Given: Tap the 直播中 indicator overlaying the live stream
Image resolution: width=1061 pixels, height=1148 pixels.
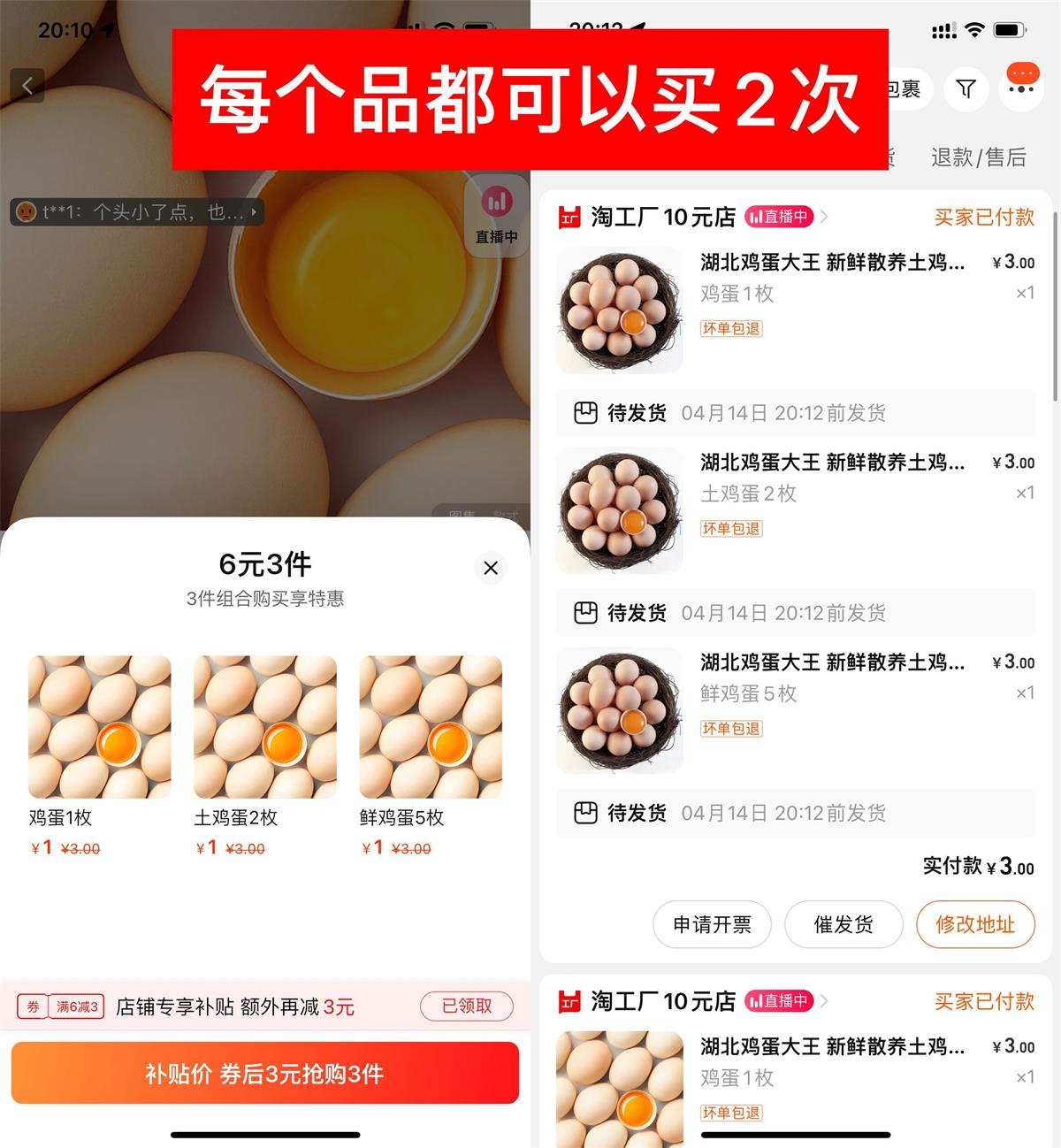Looking at the screenshot, I should 497,212.
